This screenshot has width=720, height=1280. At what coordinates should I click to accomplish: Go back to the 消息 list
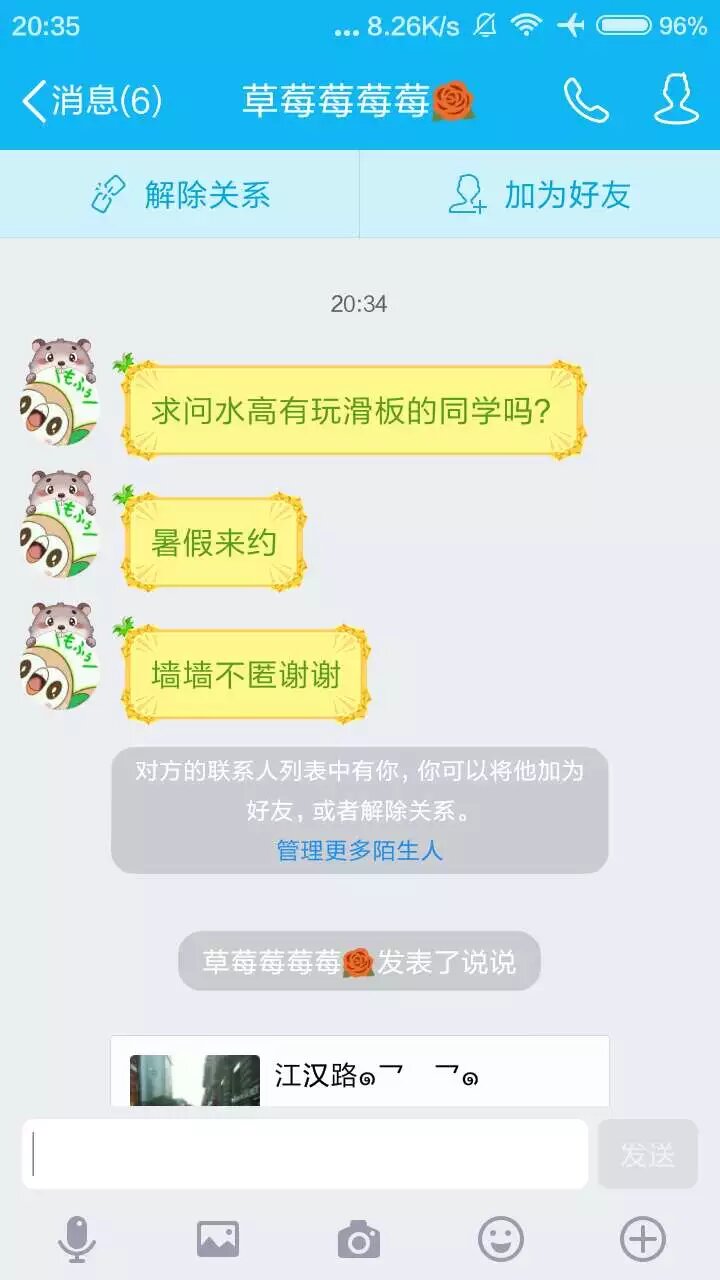point(90,101)
